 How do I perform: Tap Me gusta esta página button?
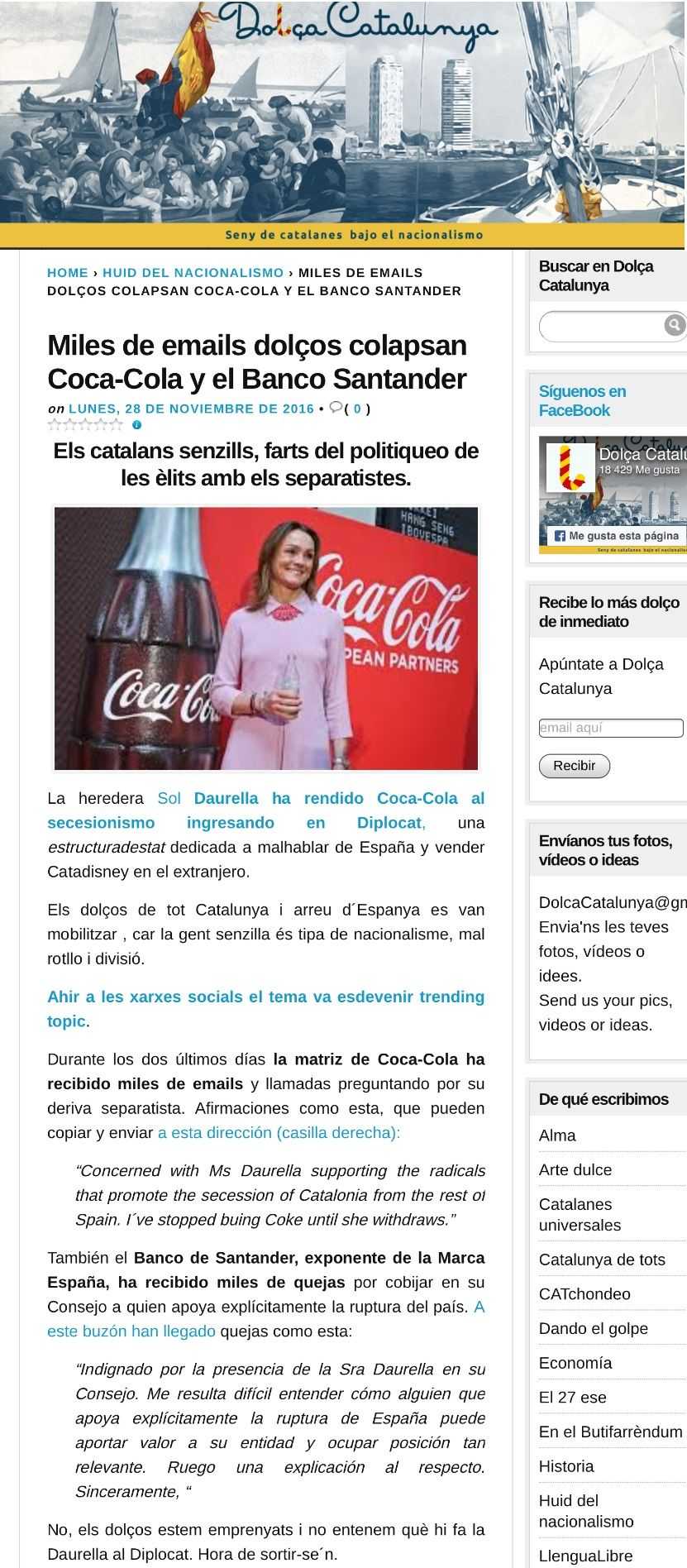pos(616,536)
